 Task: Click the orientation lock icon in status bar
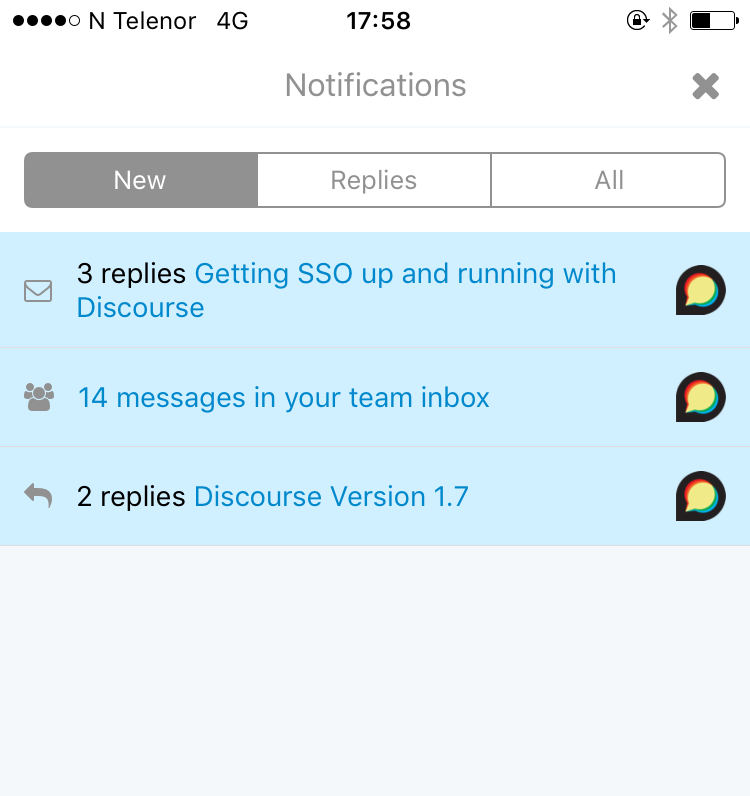[637, 19]
